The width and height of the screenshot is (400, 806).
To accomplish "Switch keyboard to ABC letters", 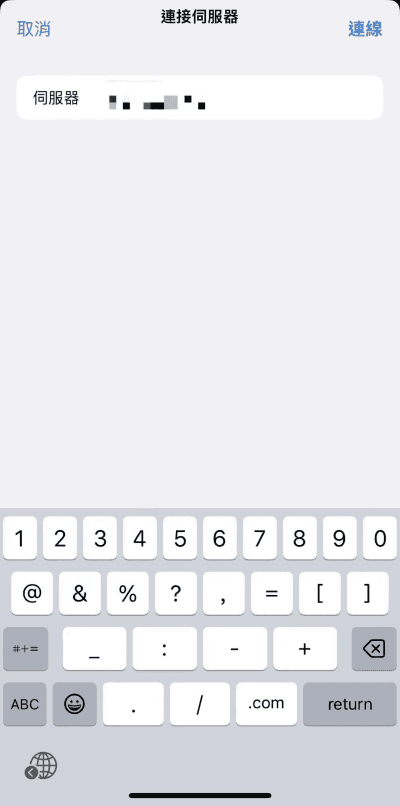I will (25, 704).
